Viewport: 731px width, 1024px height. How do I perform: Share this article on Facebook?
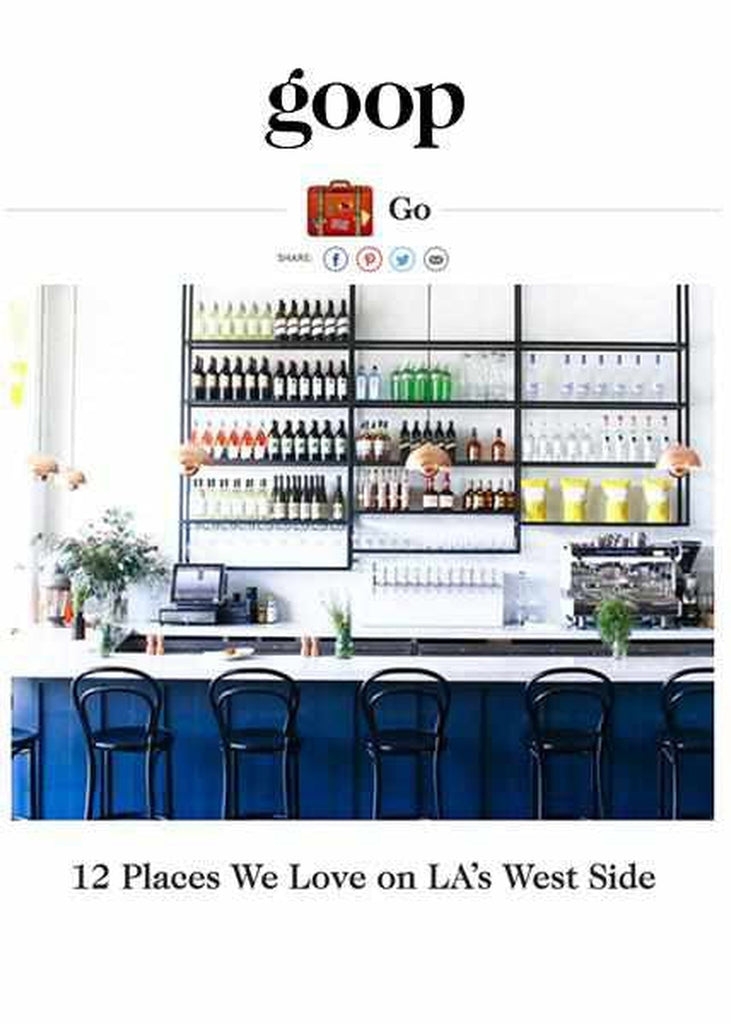click(x=336, y=259)
